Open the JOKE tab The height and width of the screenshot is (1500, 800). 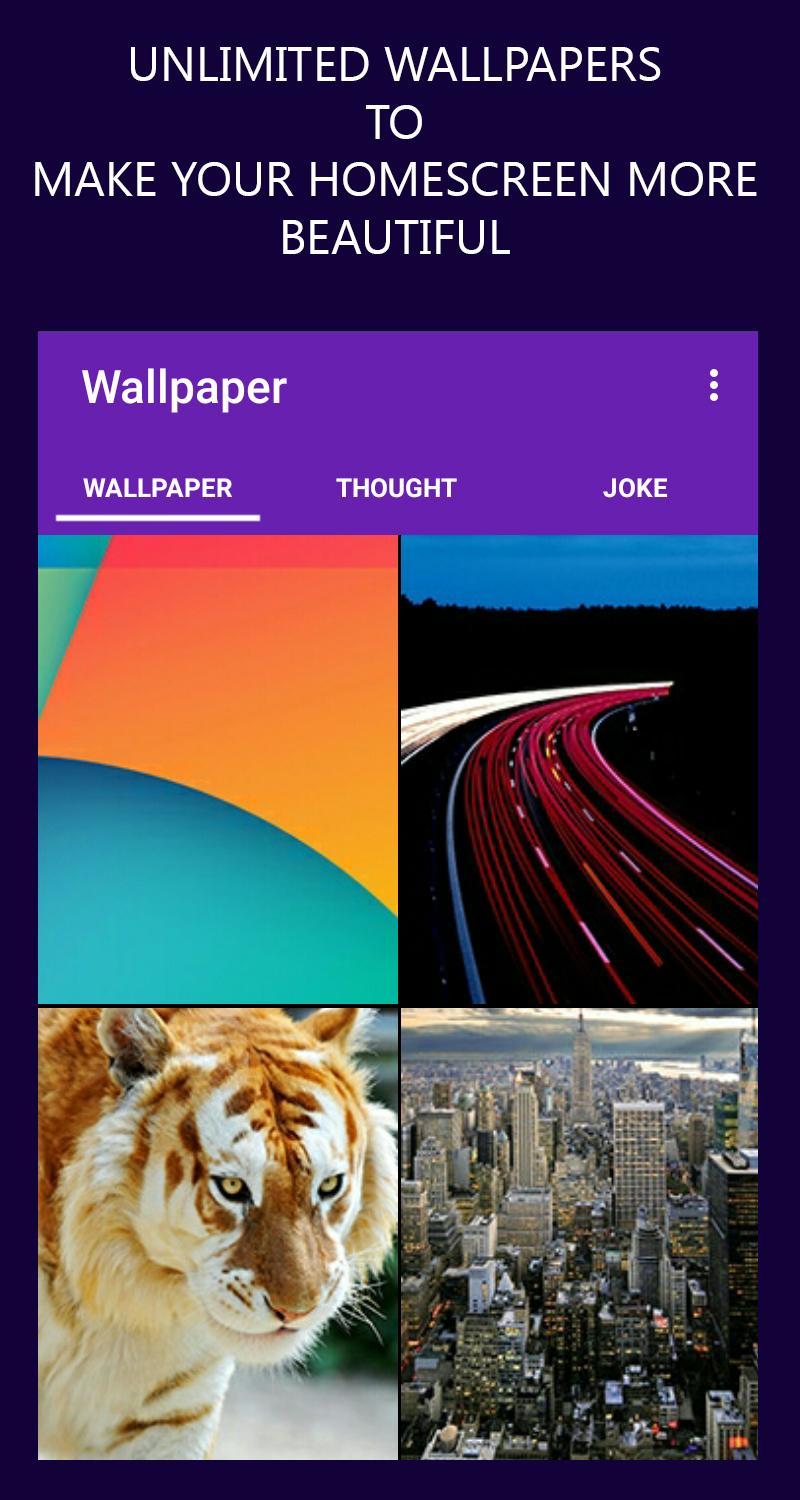[636, 489]
